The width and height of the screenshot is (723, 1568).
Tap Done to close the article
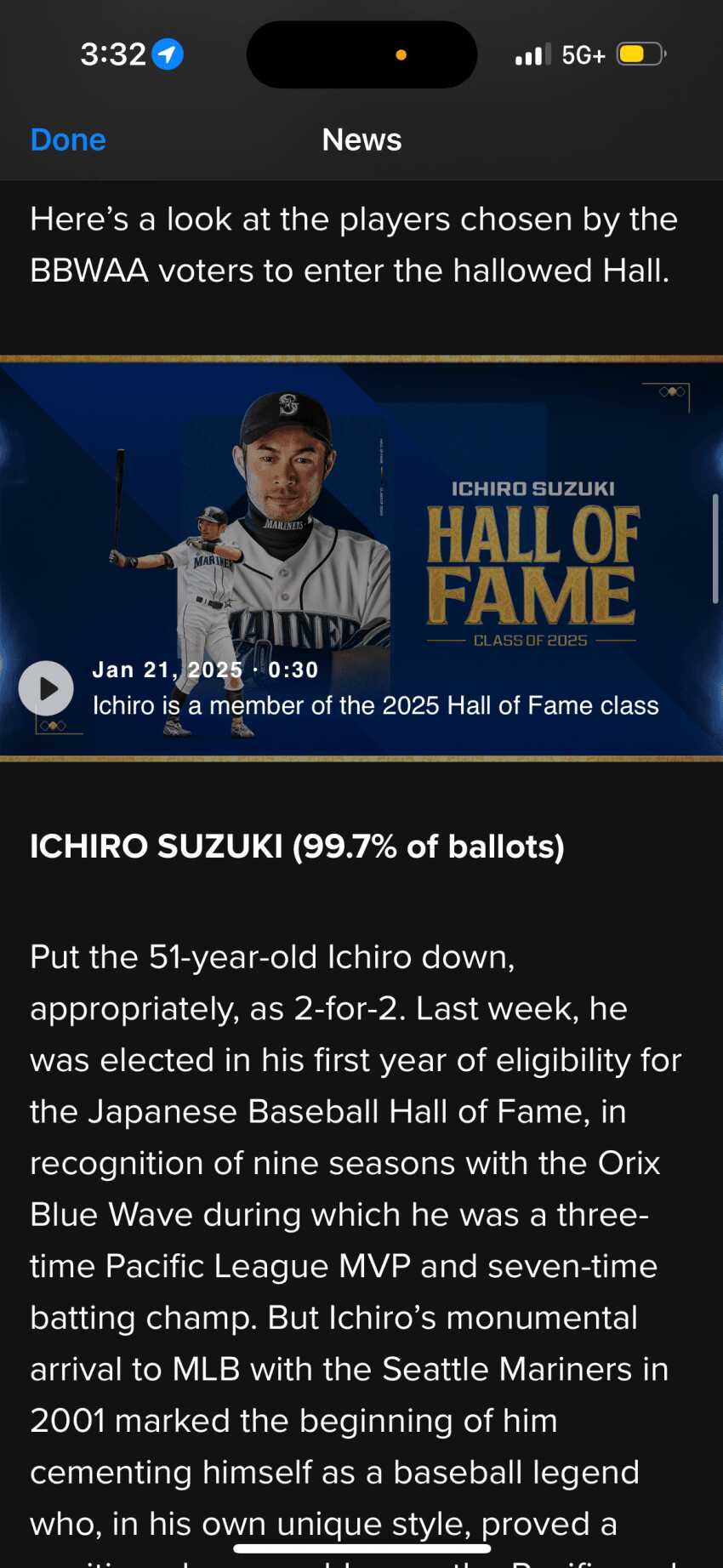point(68,140)
